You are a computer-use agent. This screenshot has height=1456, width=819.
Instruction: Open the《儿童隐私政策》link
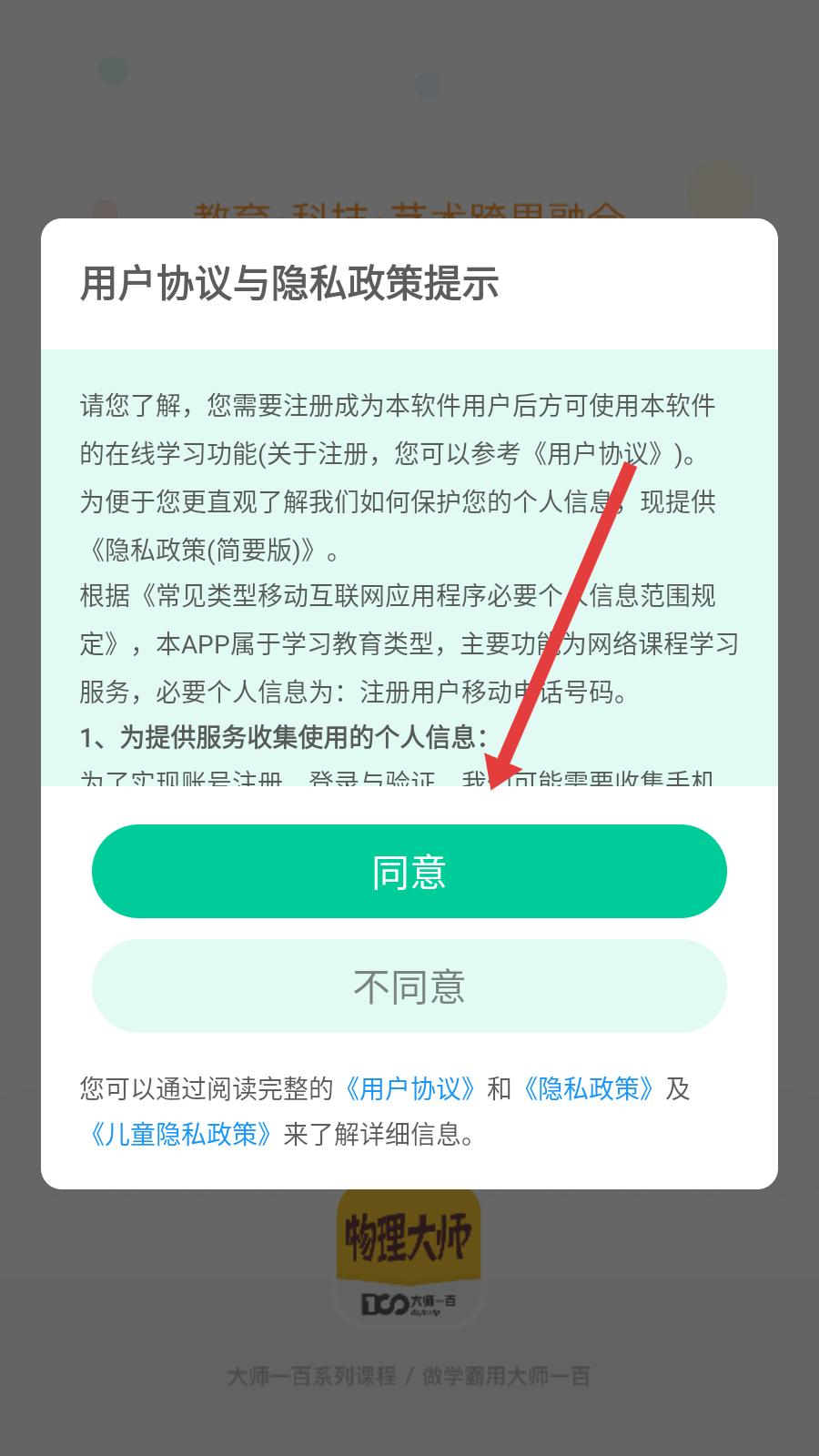[x=178, y=1135]
